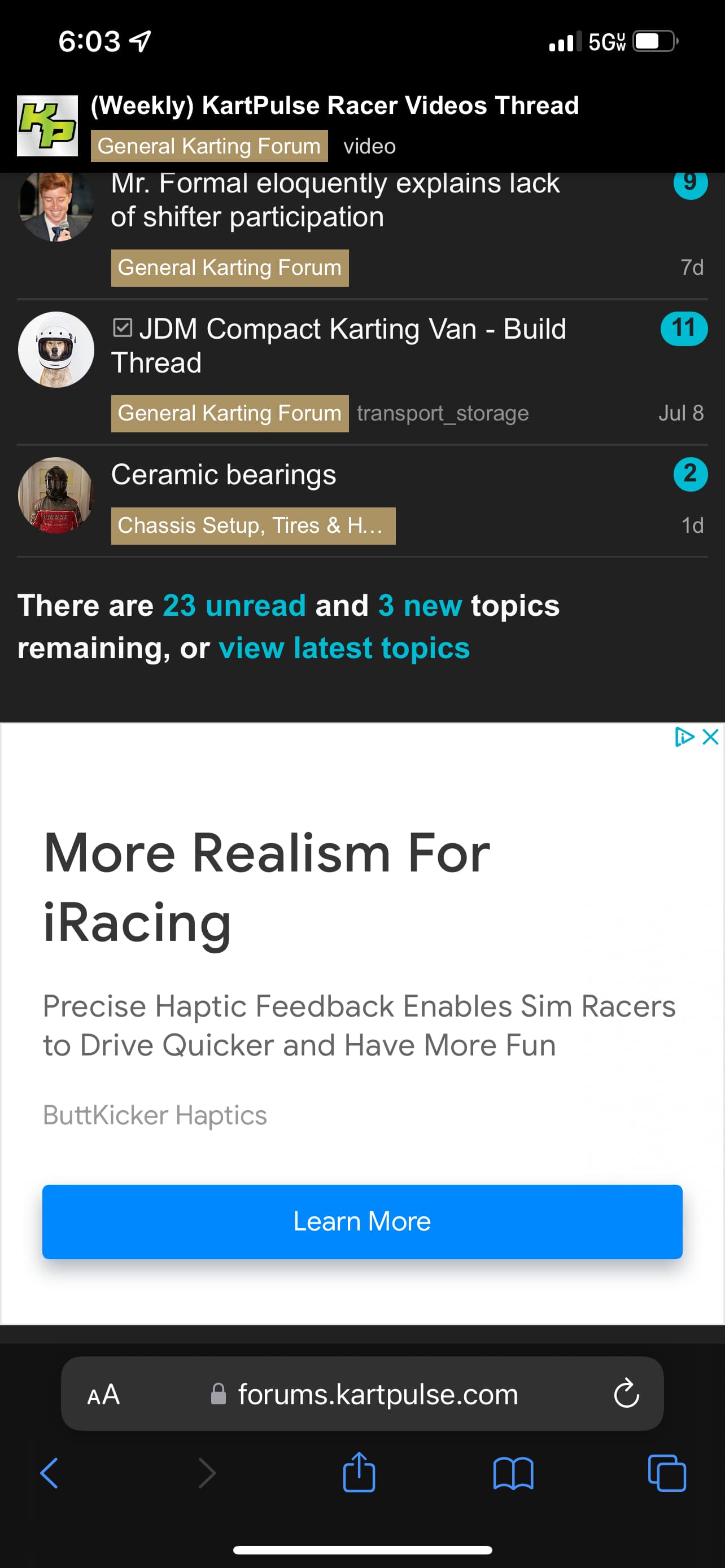This screenshot has width=725, height=1568.
Task: Go back to the previous page
Action: point(49,1473)
